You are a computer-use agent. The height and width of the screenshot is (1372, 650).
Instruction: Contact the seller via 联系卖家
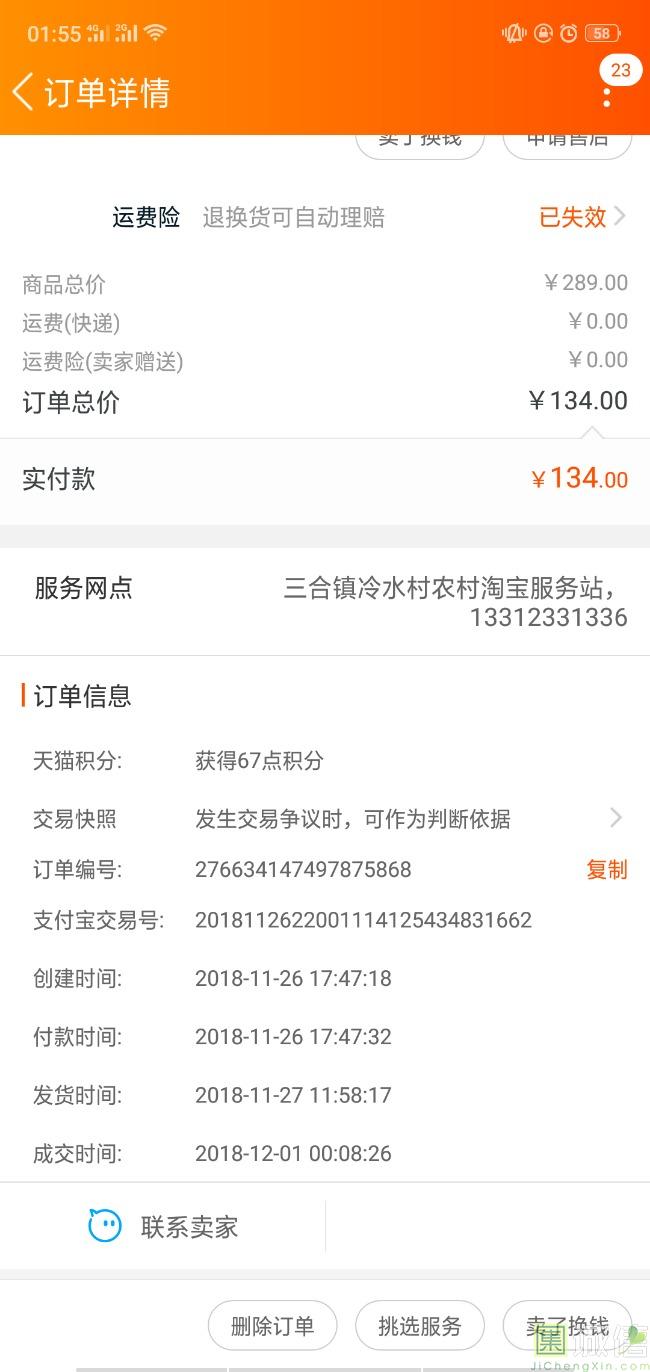(164, 1226)
